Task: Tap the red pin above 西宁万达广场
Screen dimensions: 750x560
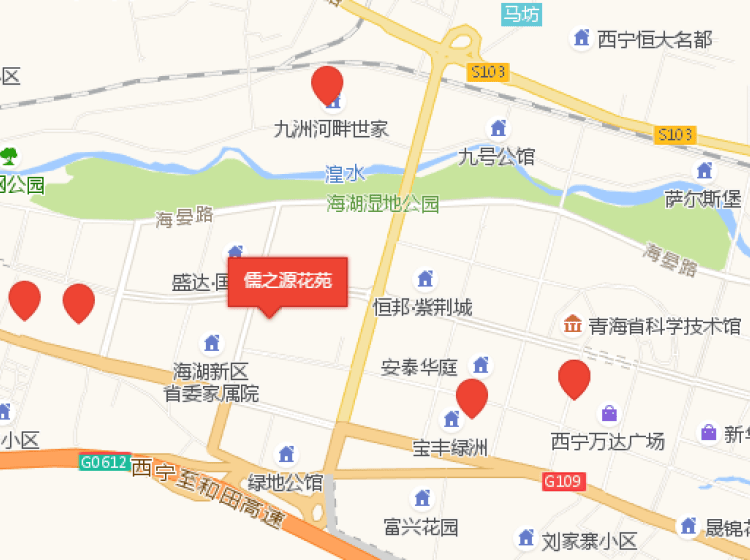Action: coord(574,377)
